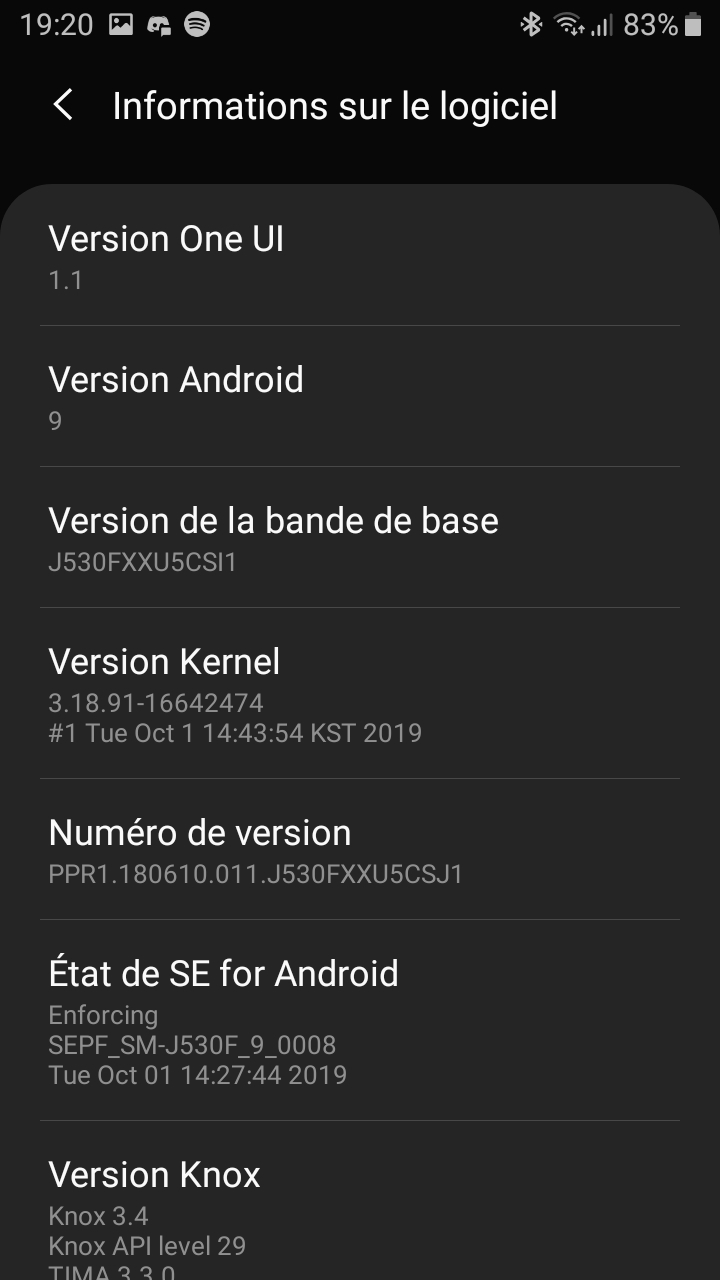This screenshot has height=1280, width=720.
Task: Tap the Numéro de version row
Action: pos(360,849)
